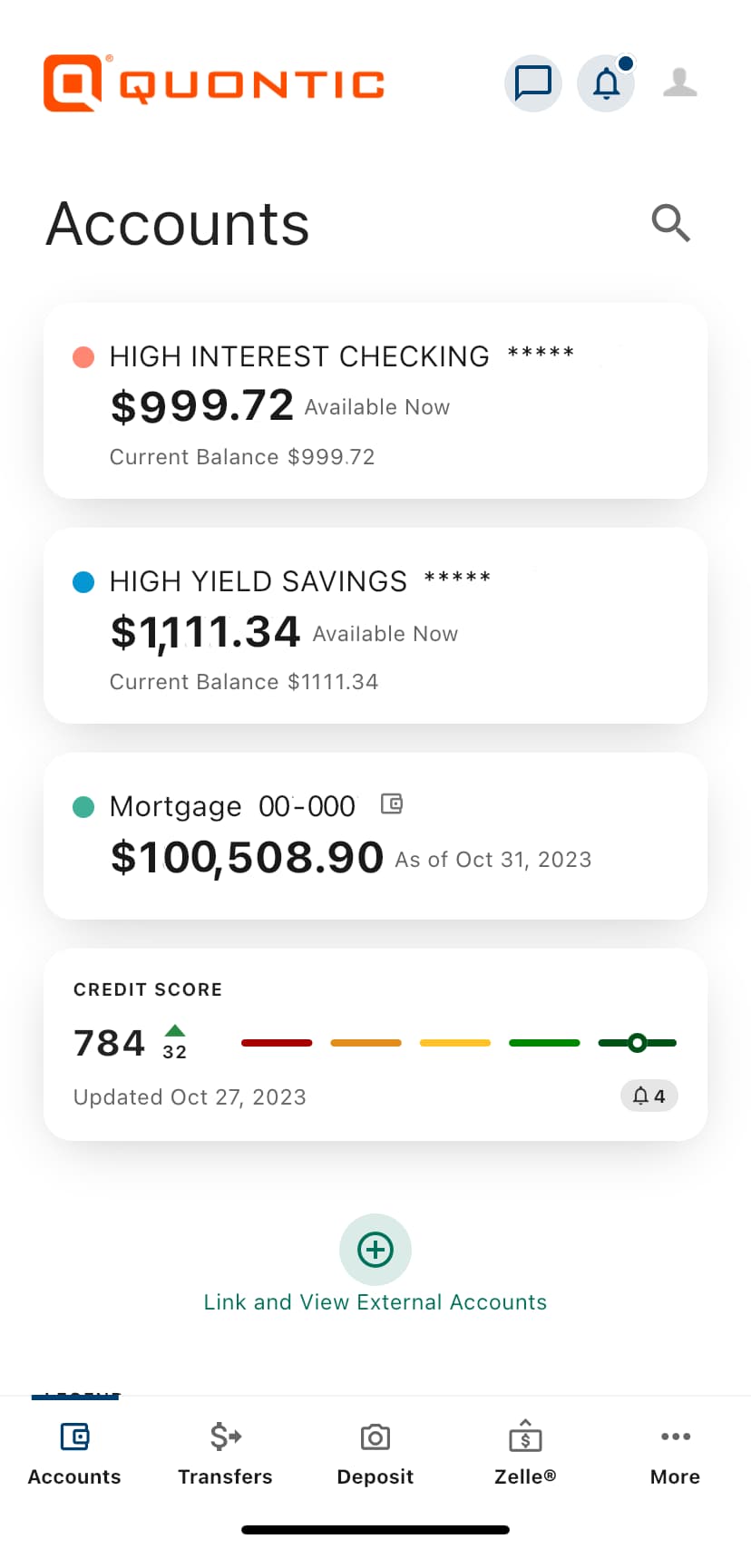Click the wallet icon beside Mortgage account
Viewport: 751px width, 1568px height.
[x=390, y=803]
